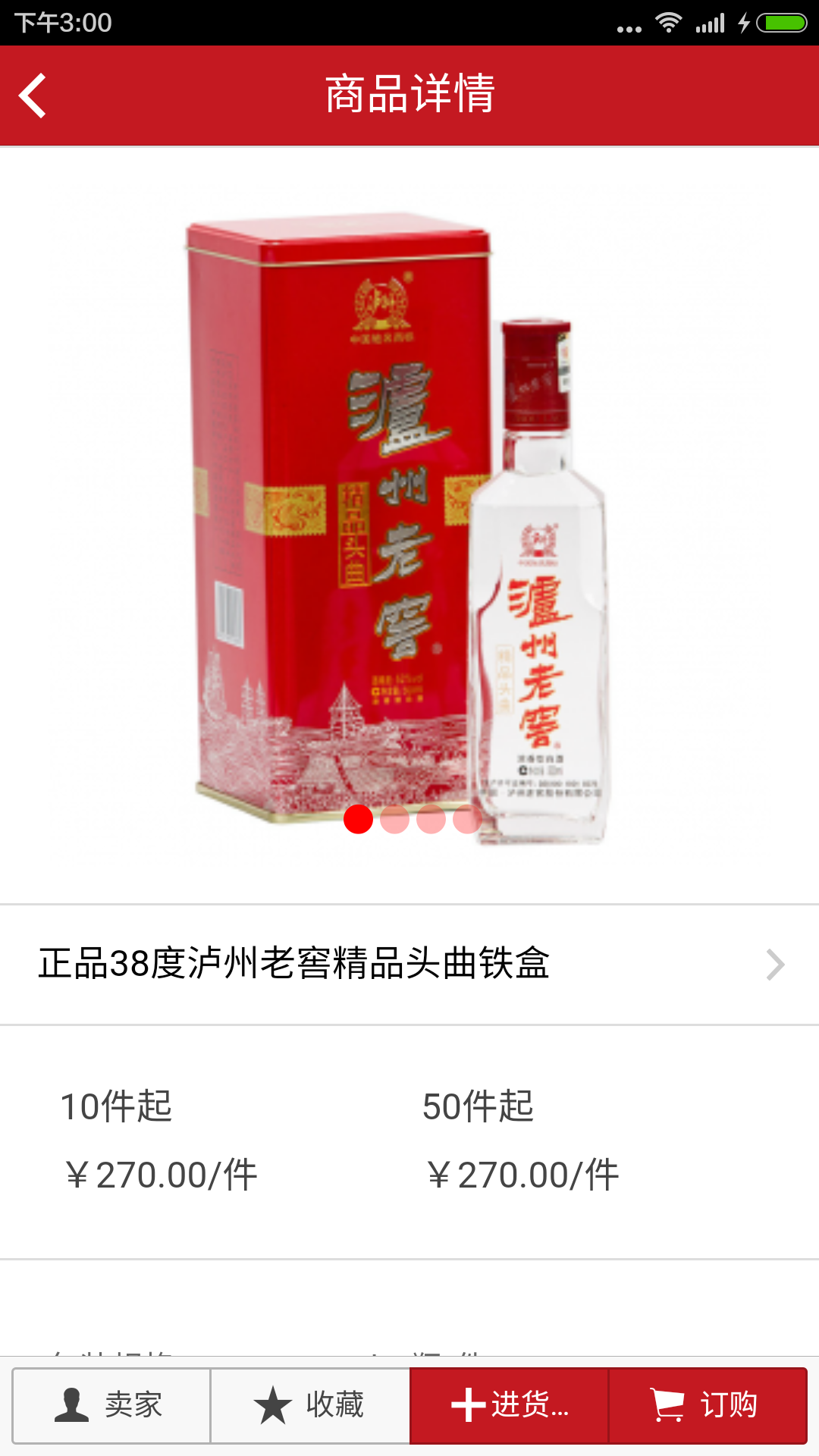This screenshot has height=1456, width=819.
Task: Open the 卖家 seller page
Action: 111,1405
